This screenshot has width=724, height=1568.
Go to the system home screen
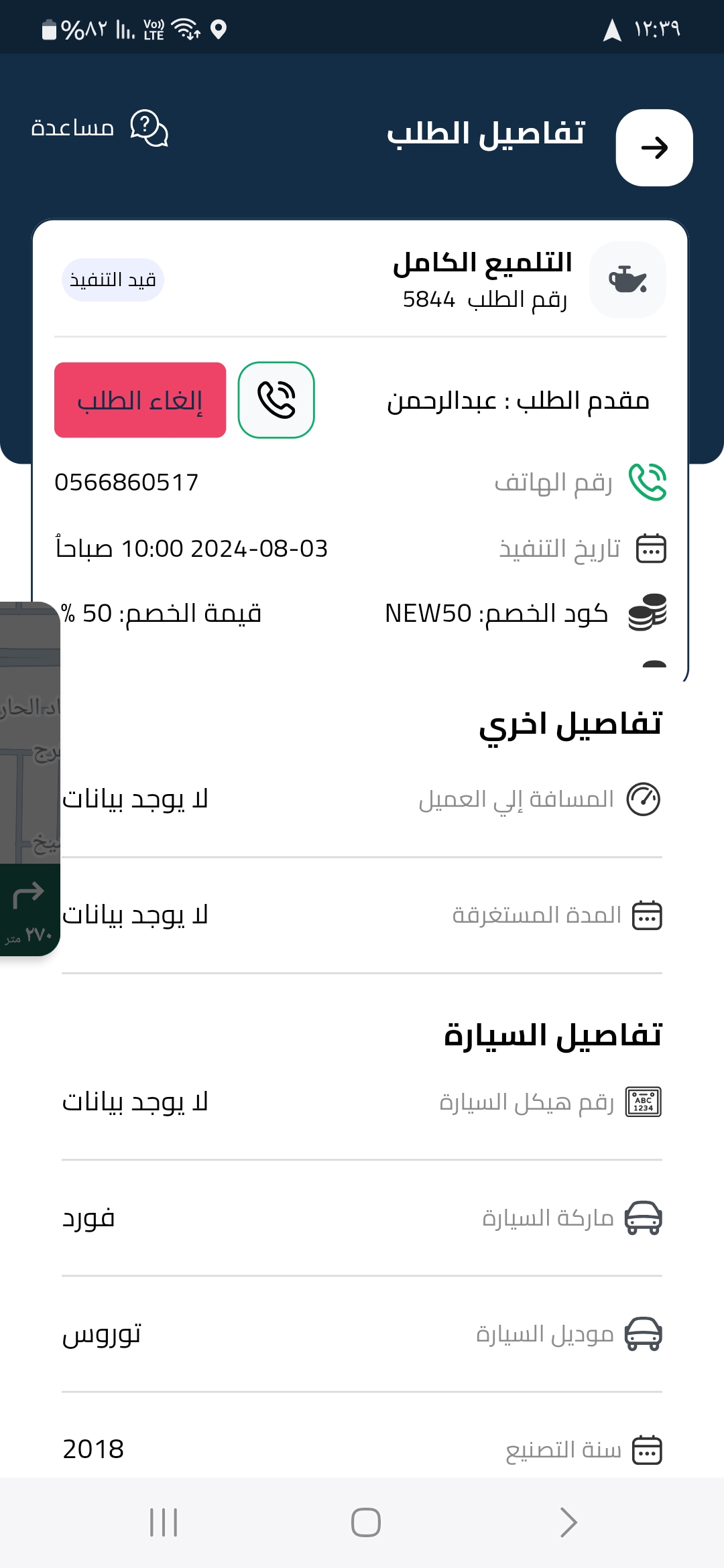coord(365,1522)
